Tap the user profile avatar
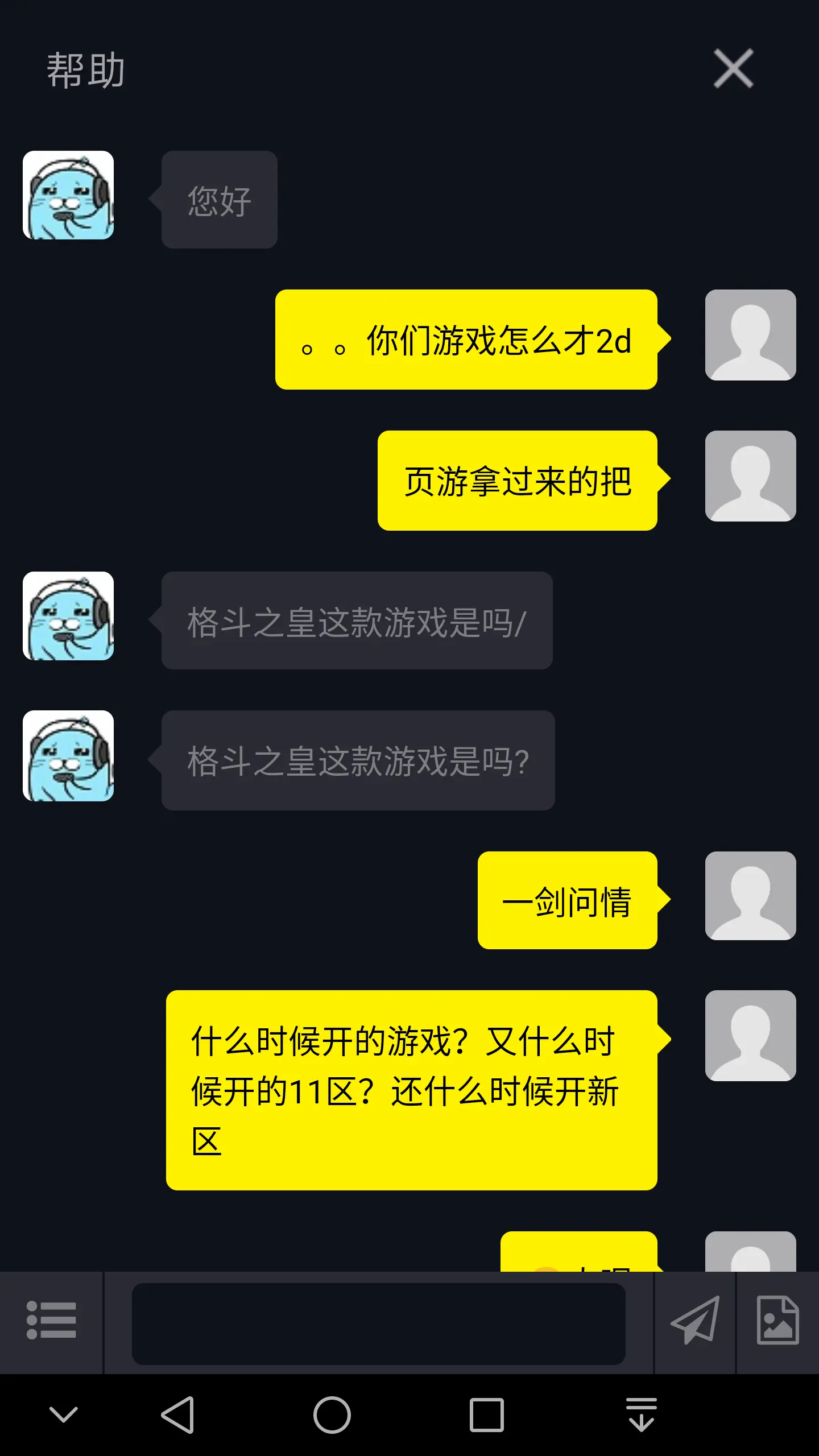Screen dimensions: 819x1456 [x=750, y=336]
